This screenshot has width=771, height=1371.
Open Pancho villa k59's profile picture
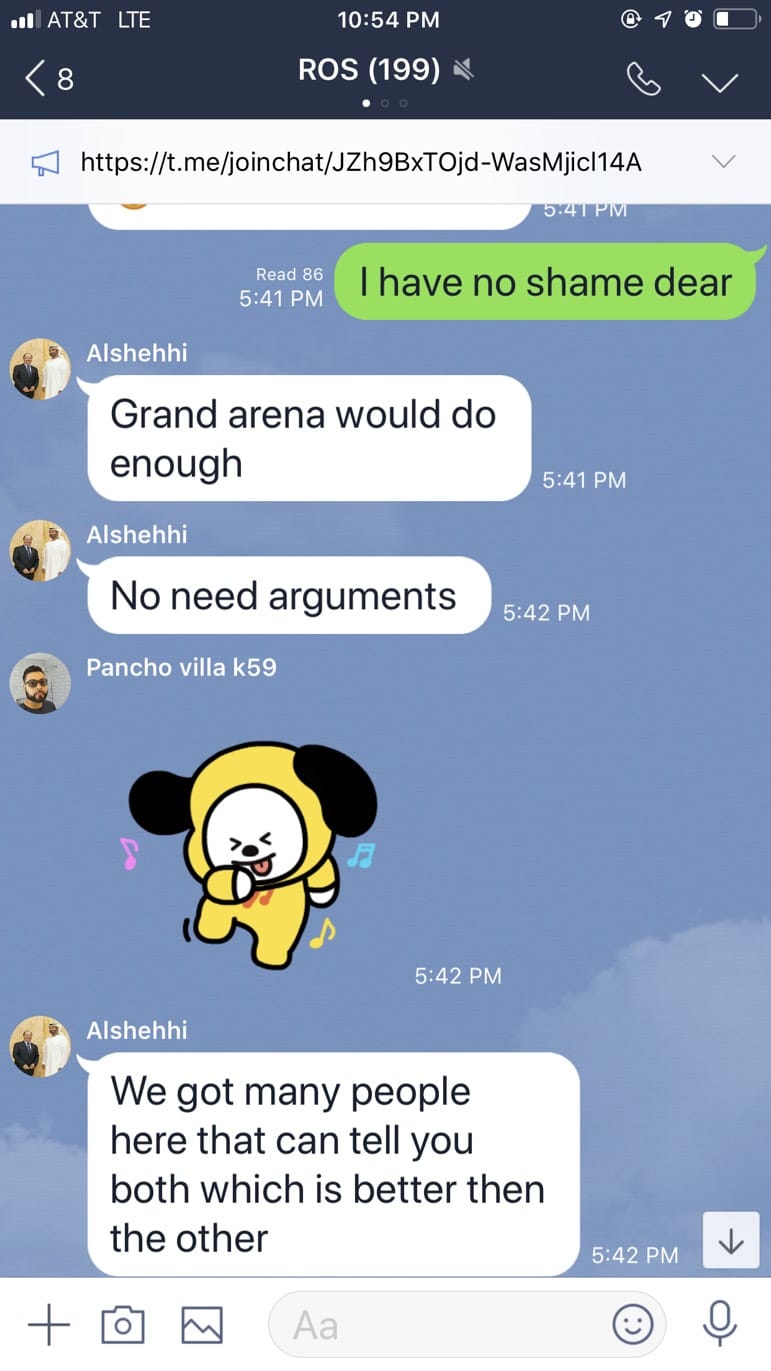click(41, 684)
